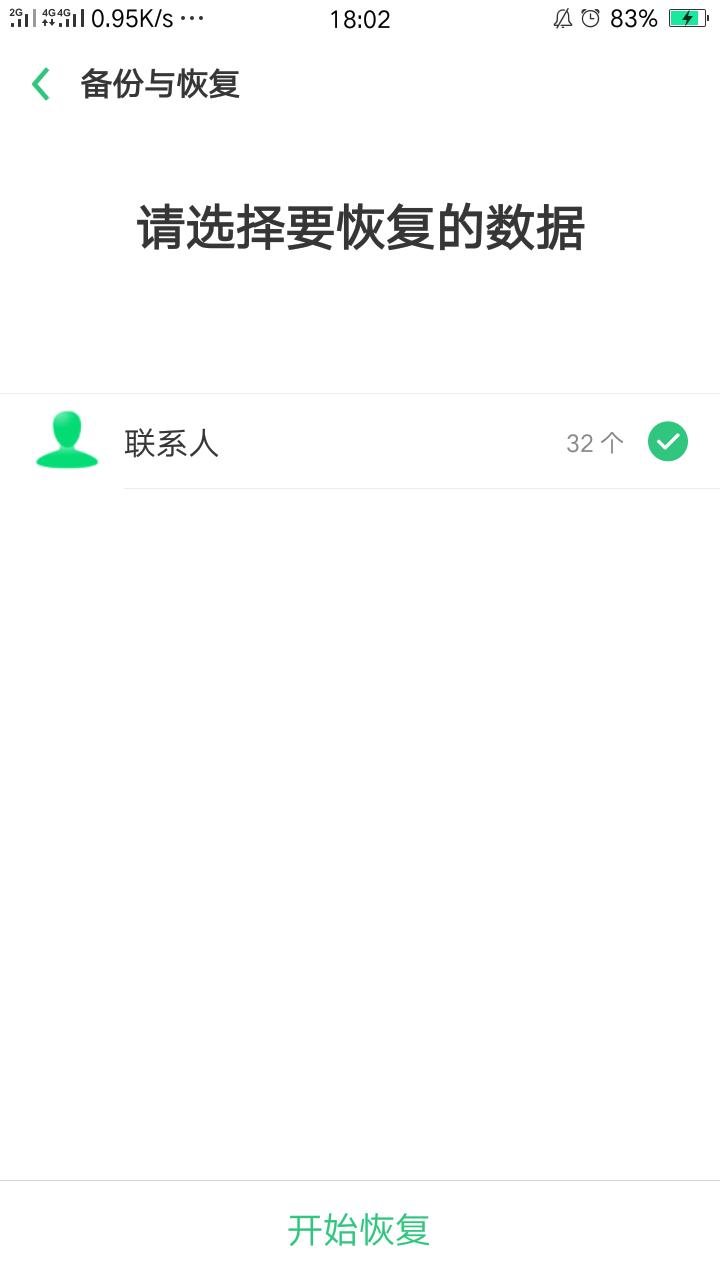Tap the green contacts person icon

pos(66,441)
